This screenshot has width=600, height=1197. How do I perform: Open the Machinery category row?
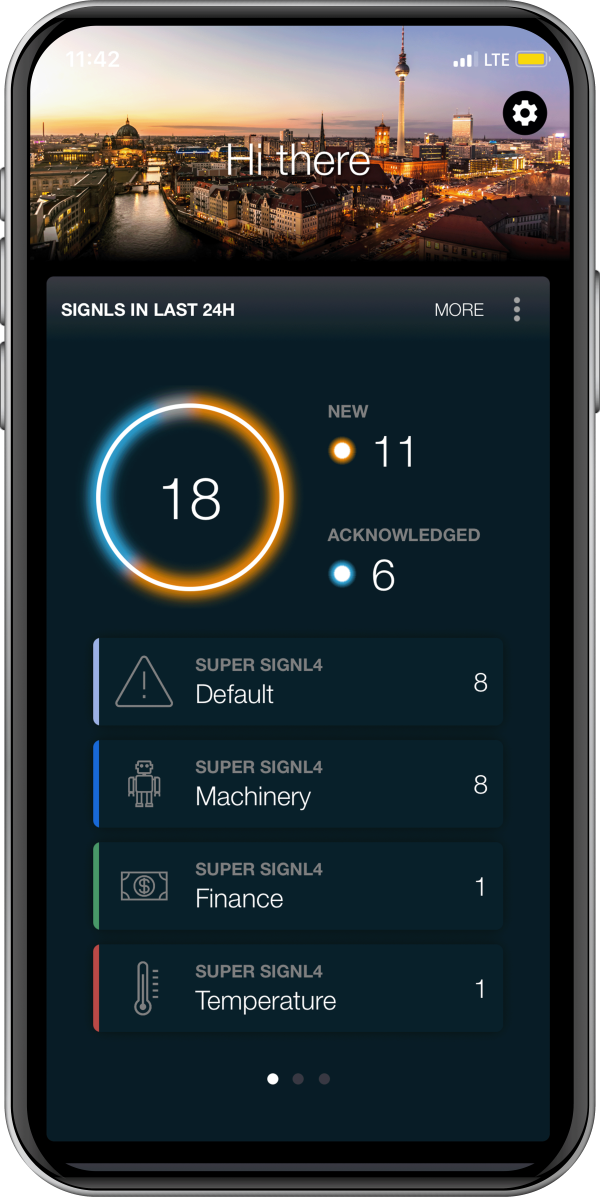point(298,783)
